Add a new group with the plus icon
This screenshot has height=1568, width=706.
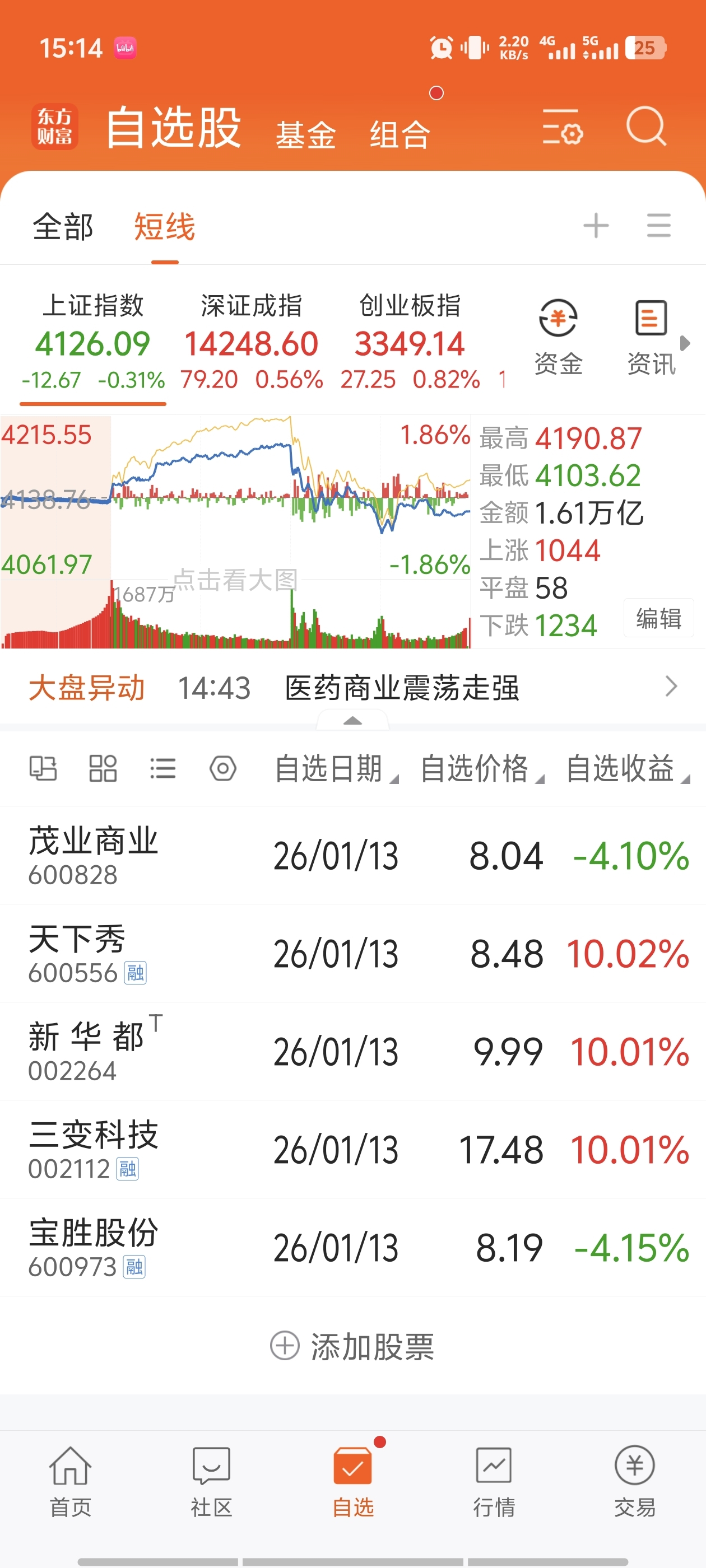596,226
